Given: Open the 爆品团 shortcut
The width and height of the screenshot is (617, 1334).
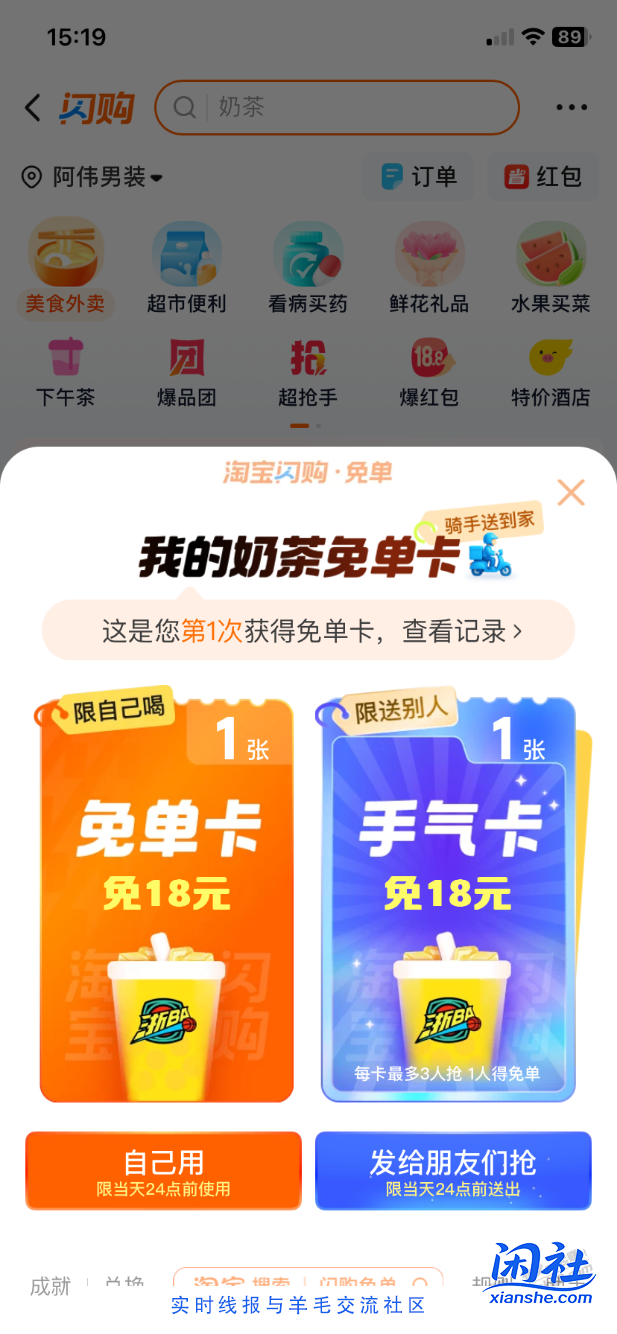Looking at the screenshot, I should click(x=186, y=372).
